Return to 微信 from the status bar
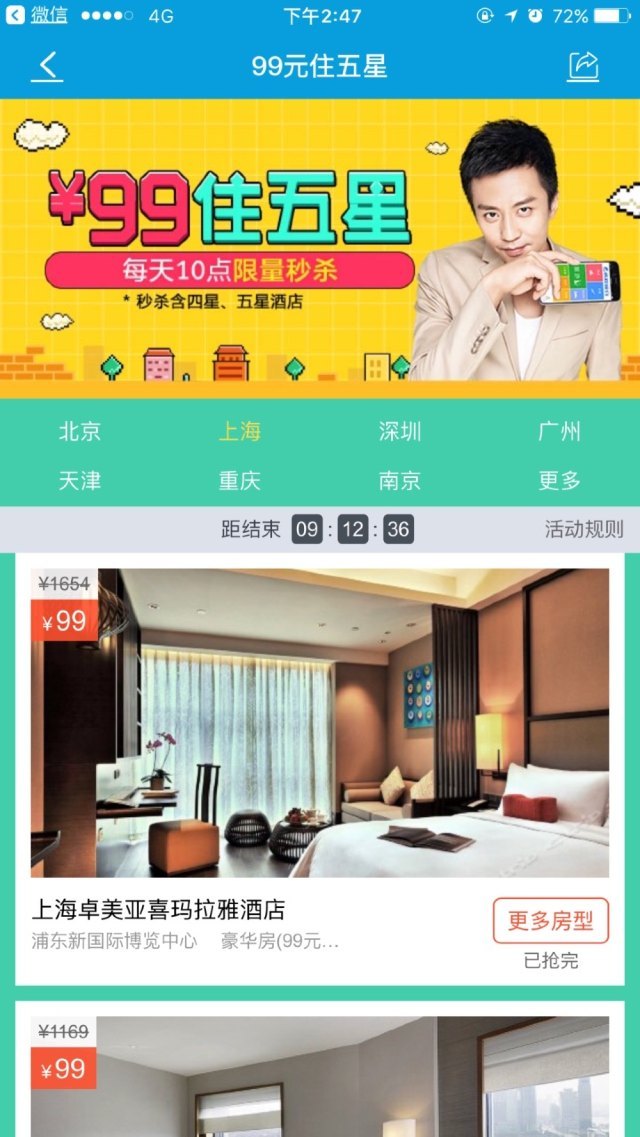The image size is (640, 1137). click(36, 15)
